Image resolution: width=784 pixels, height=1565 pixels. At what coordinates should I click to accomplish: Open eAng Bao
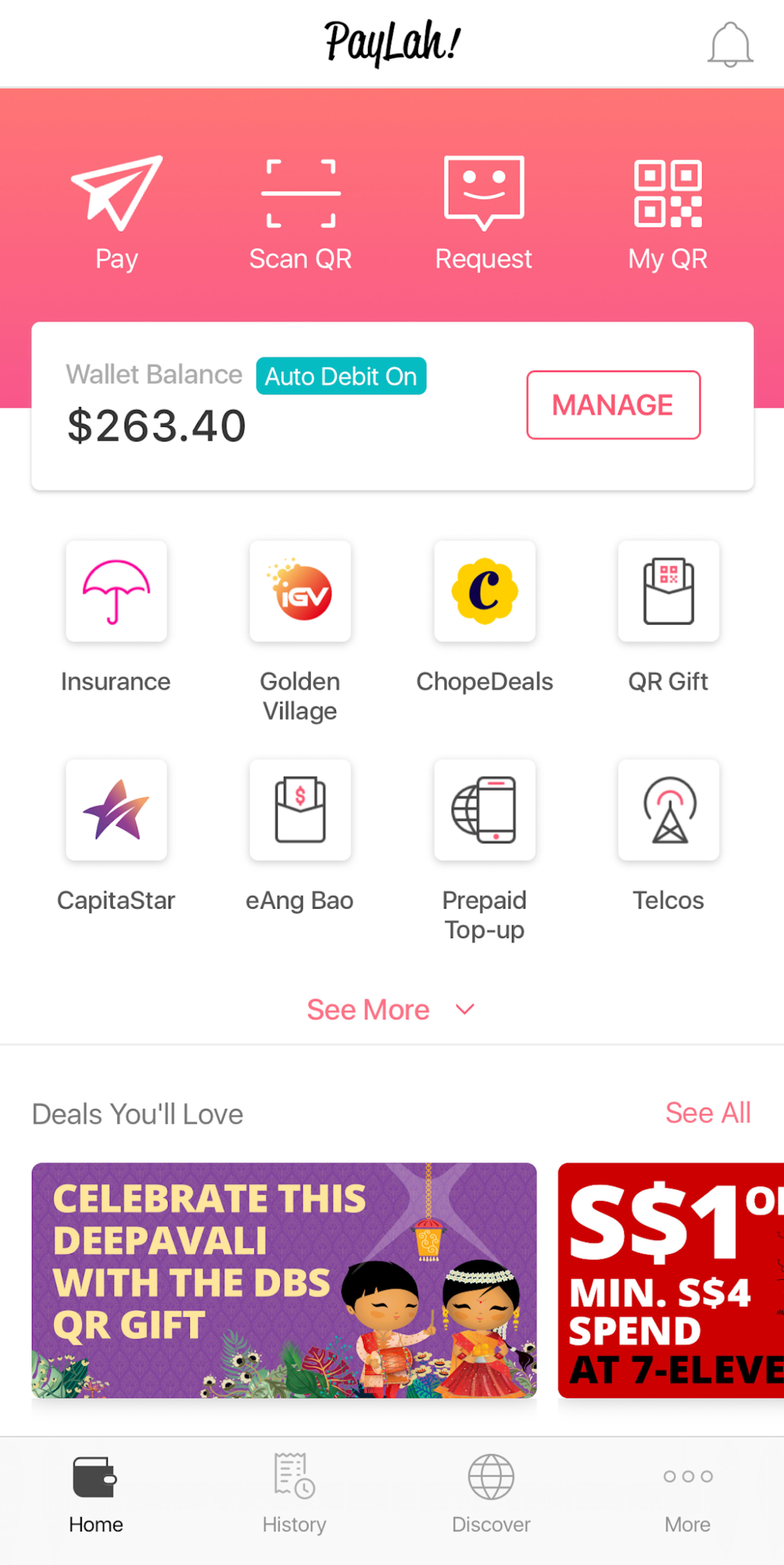[x=300, y=810]
